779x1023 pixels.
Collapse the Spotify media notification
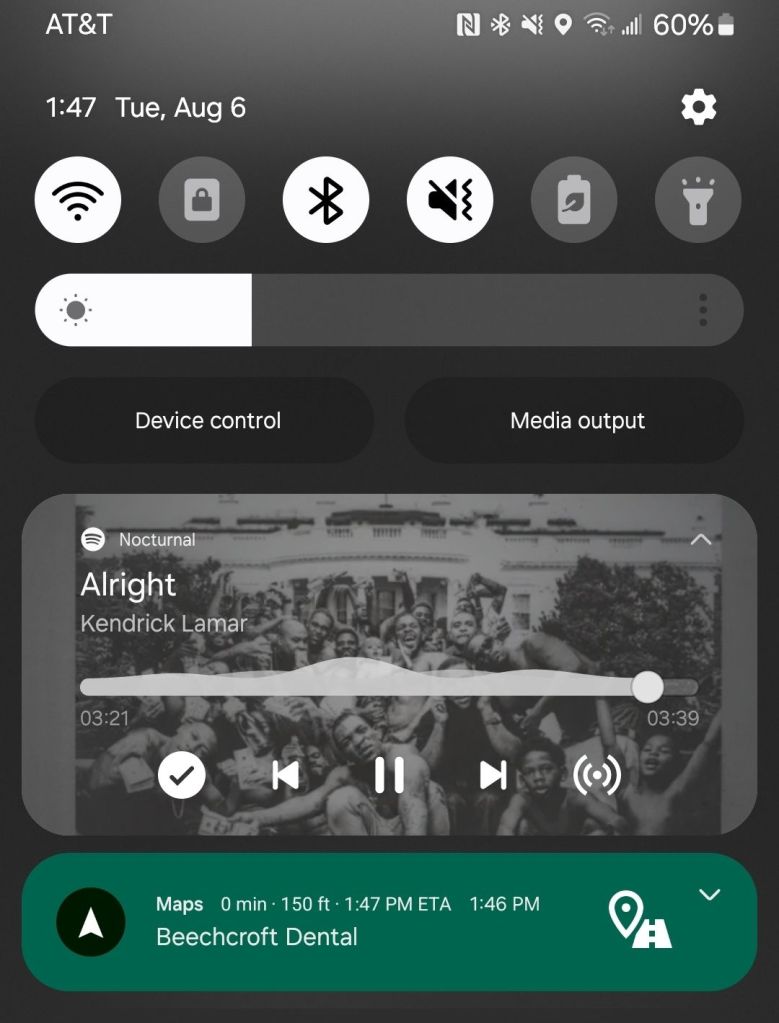tap(701, 539)
